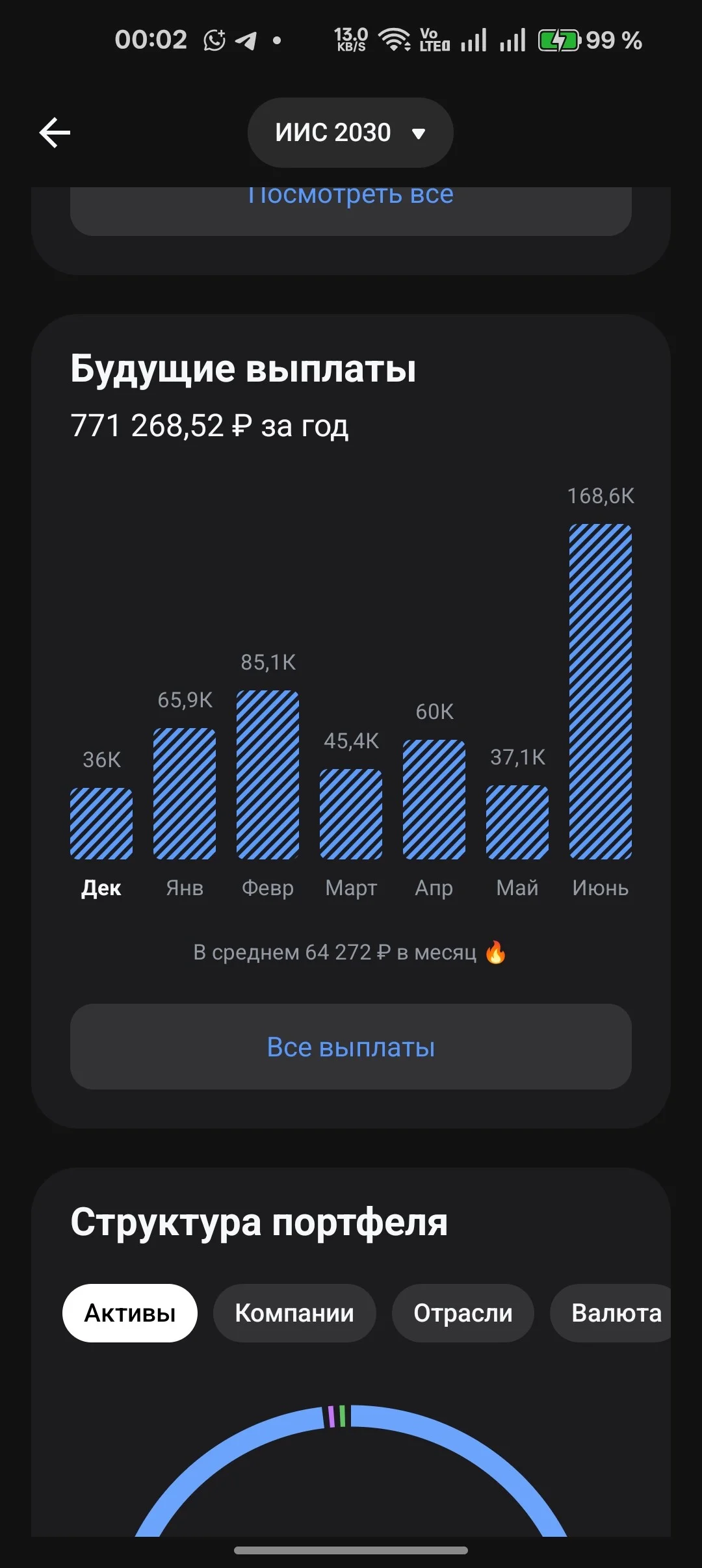
Task: Select the Дек payout bar
Action: pyautogui.click(x=101, y=824)
